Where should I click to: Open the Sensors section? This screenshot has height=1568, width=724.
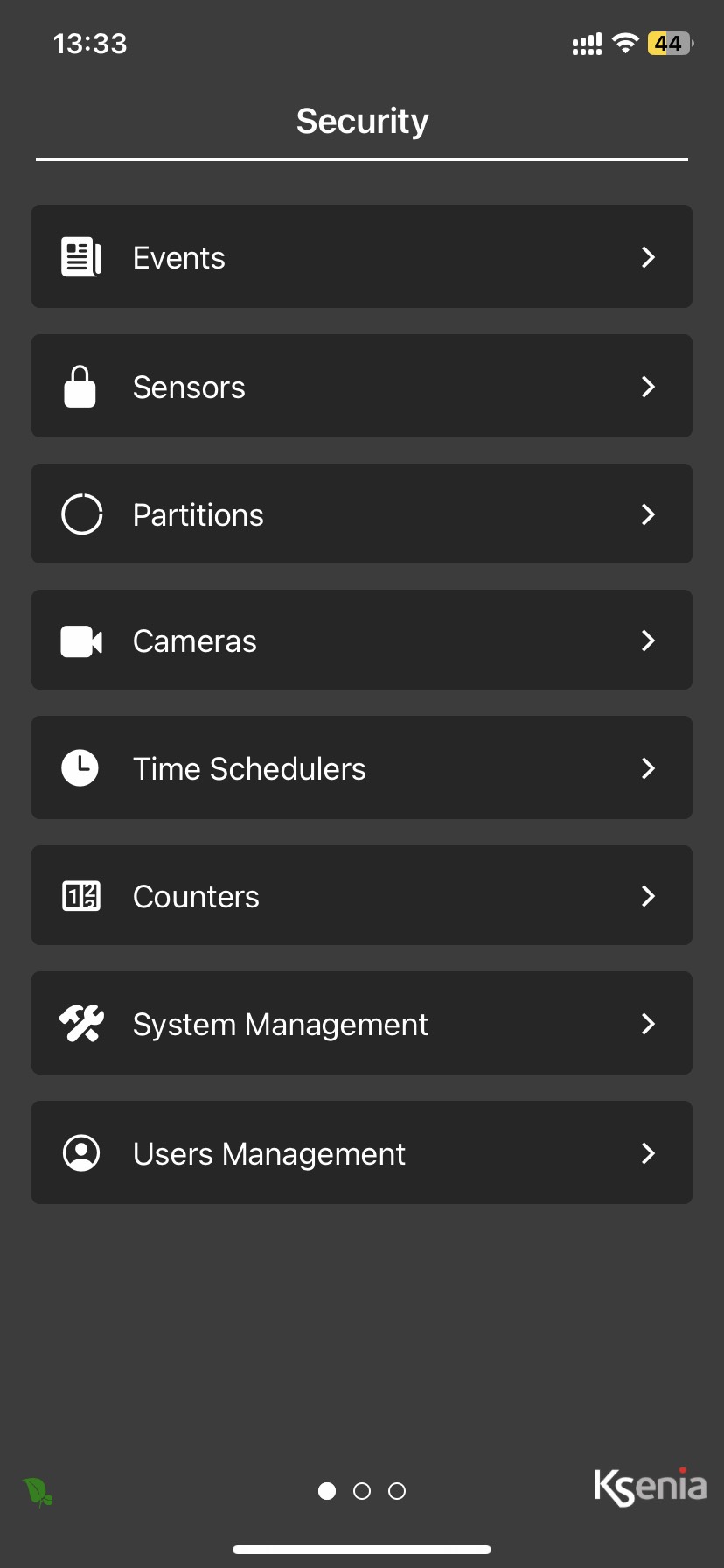pyautogui.click(x=362, y=386)
